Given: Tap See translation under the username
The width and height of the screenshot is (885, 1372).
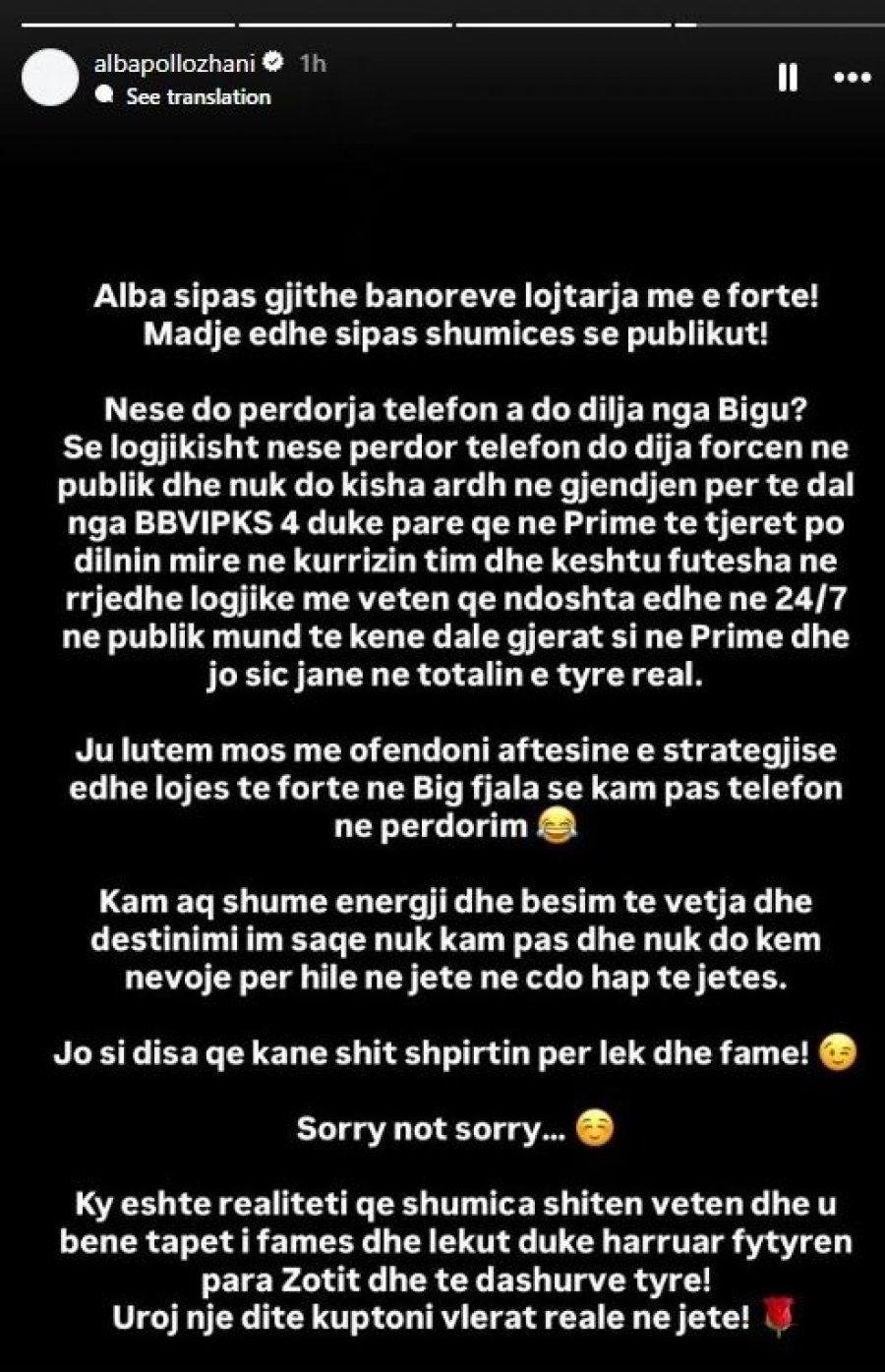Looking at the screenshot, I should (197, 96).
